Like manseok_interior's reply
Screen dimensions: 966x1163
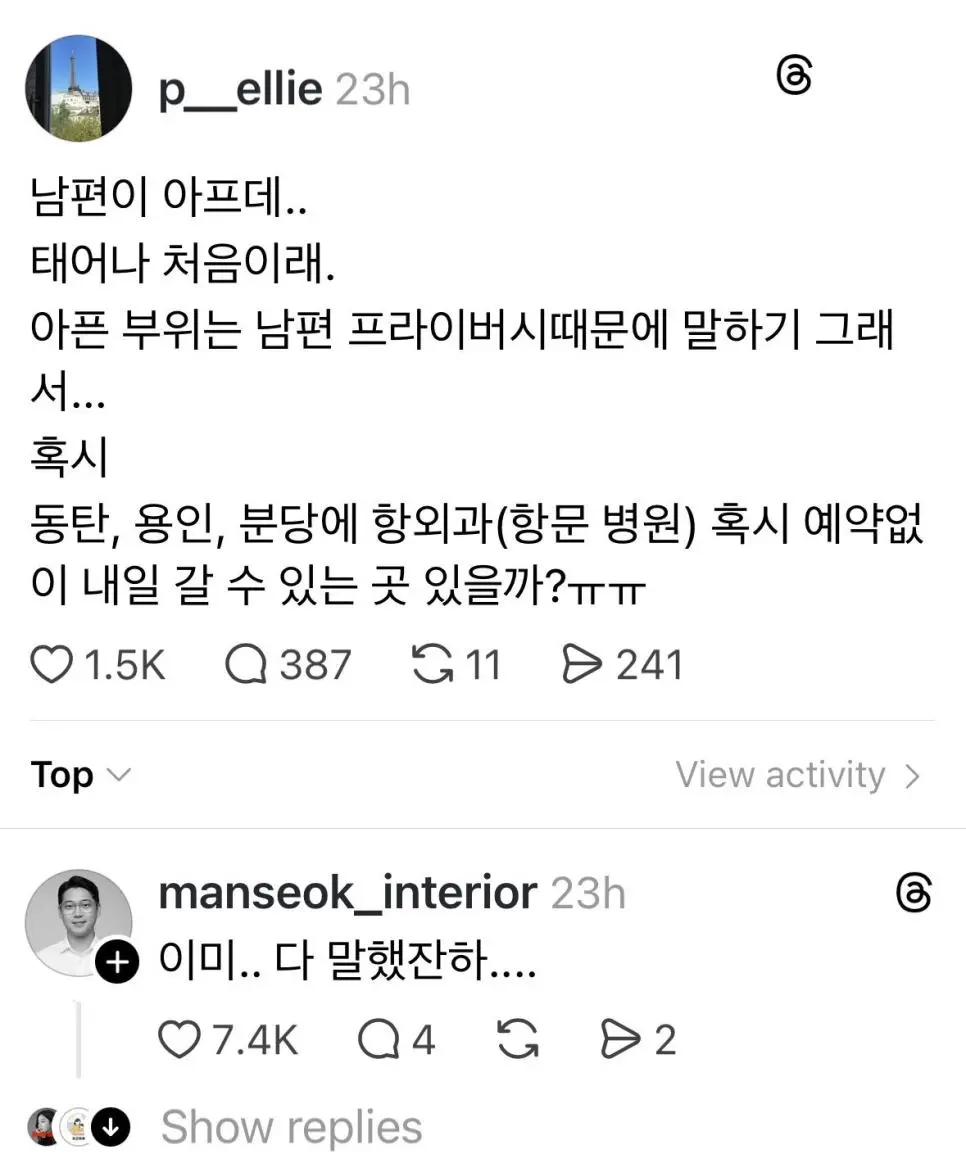(x=181, y=1040)
